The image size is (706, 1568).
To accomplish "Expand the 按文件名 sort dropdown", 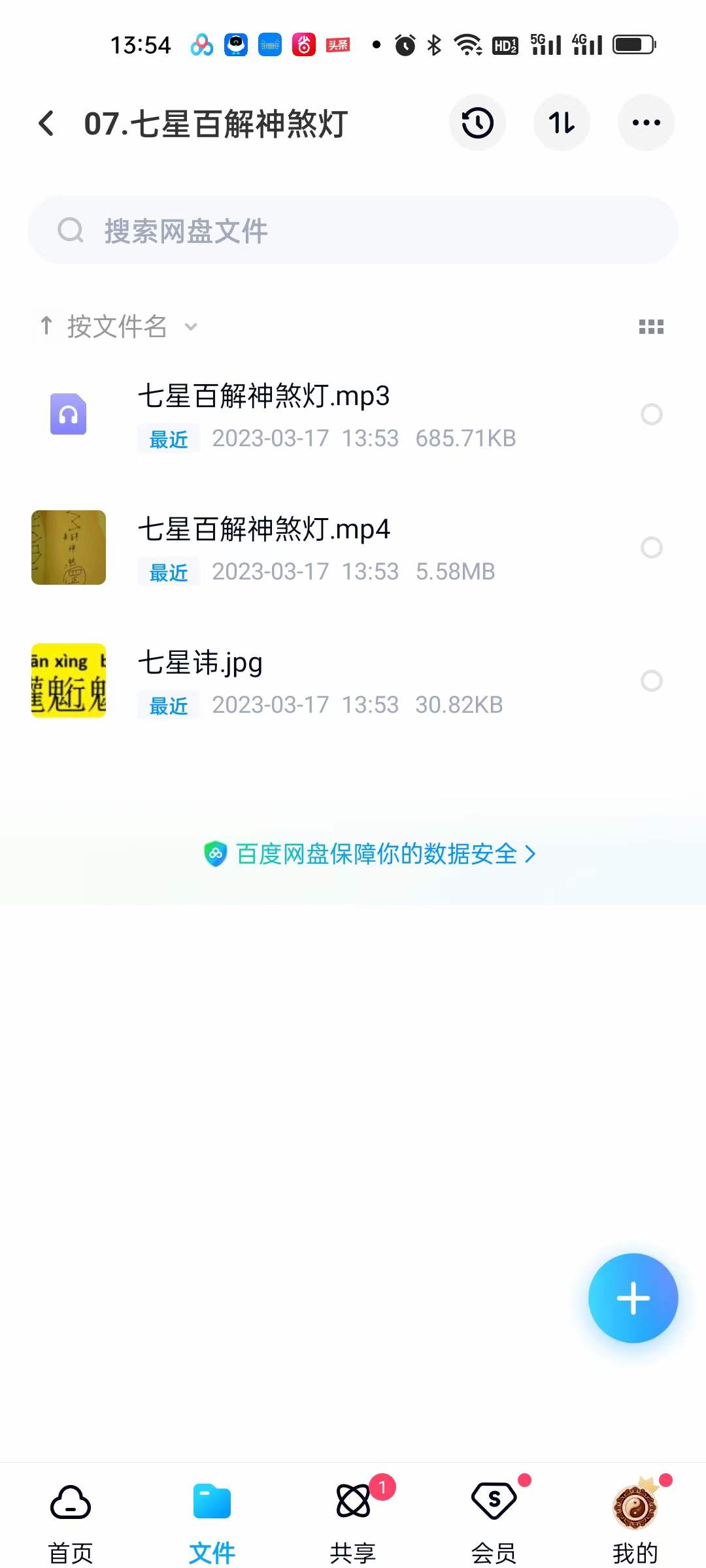I will [119, 326].
